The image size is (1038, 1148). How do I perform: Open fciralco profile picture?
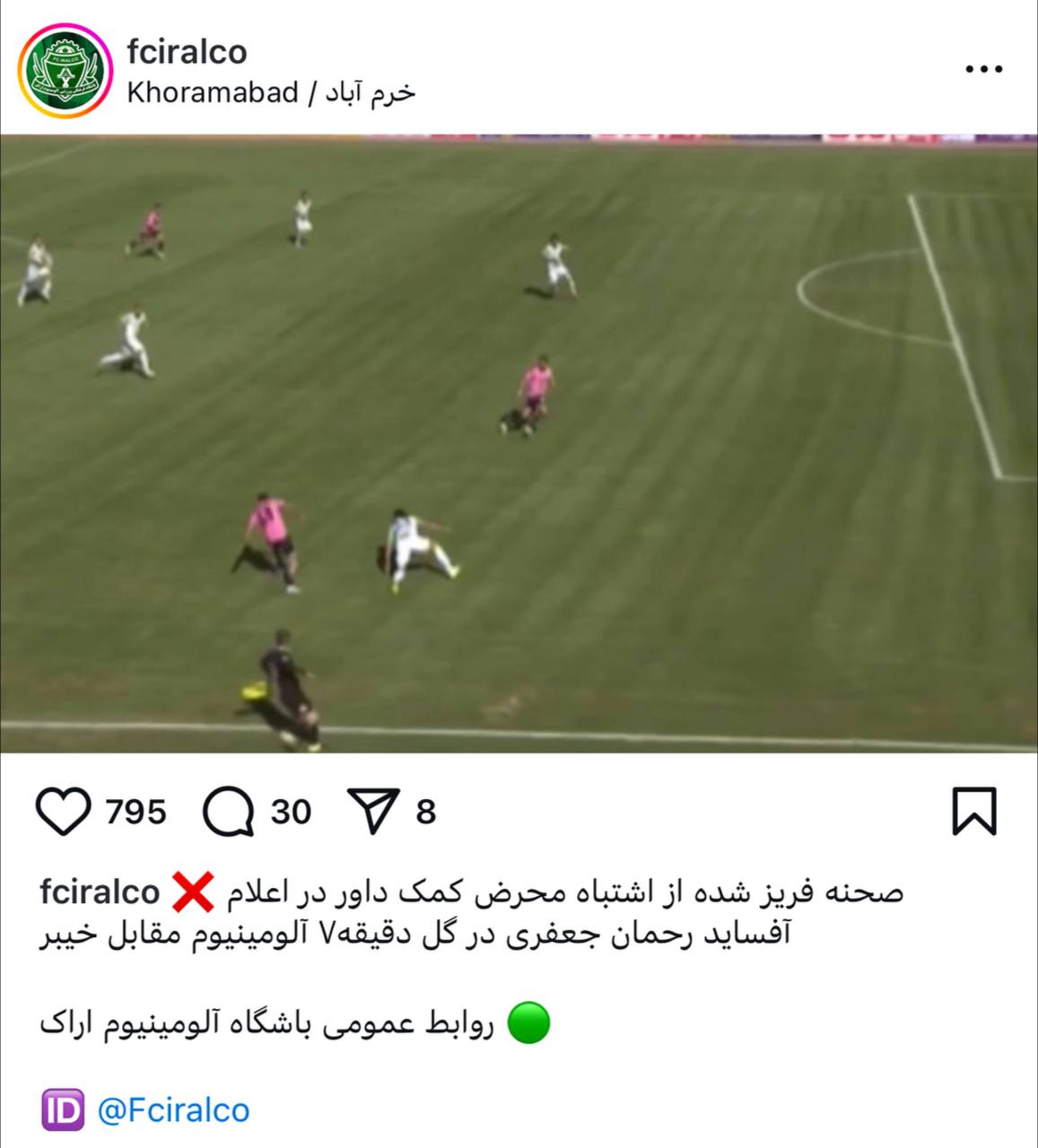pyautogui.click(x=65, y=72)
